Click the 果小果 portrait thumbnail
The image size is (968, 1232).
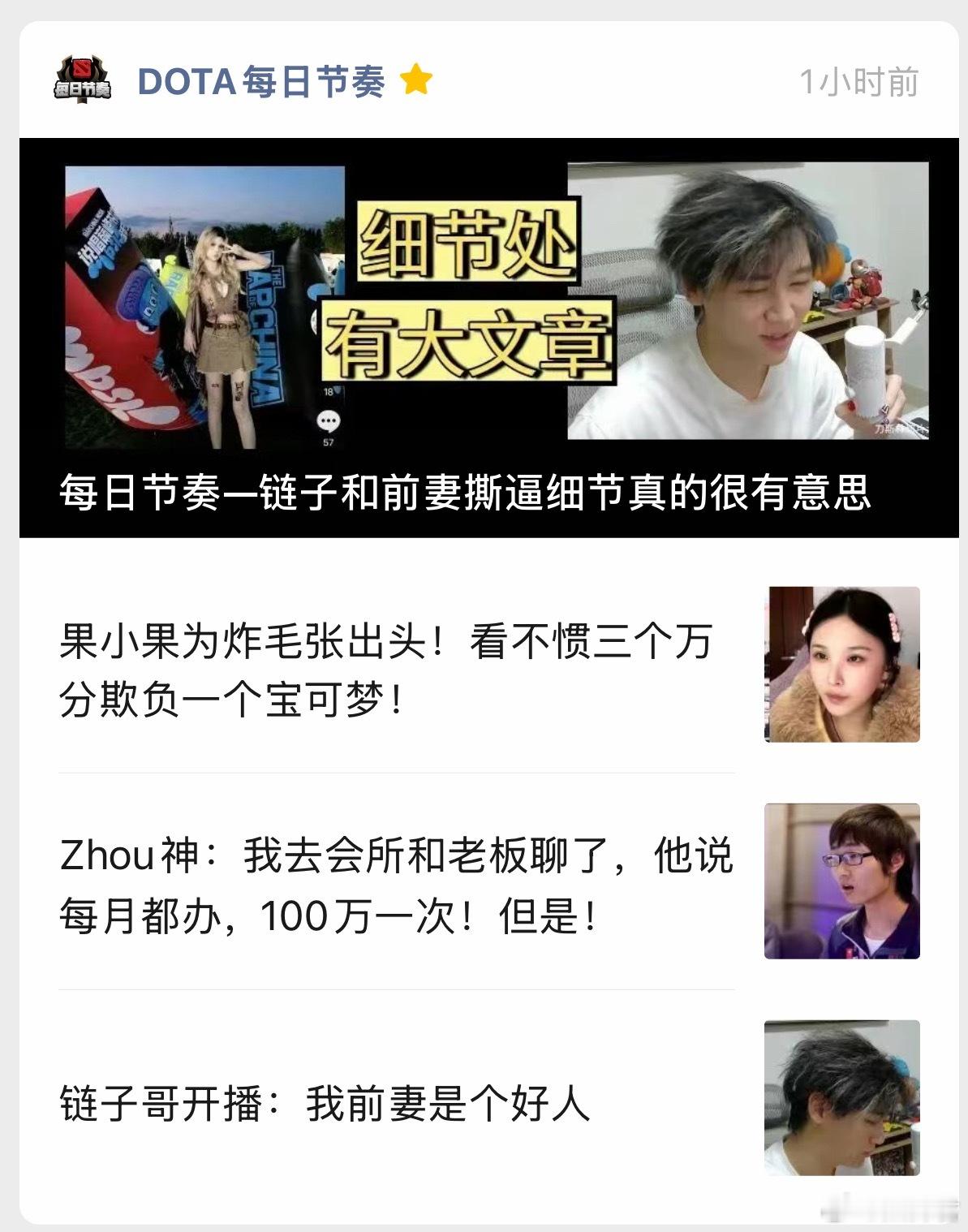(x=844, y=666)
